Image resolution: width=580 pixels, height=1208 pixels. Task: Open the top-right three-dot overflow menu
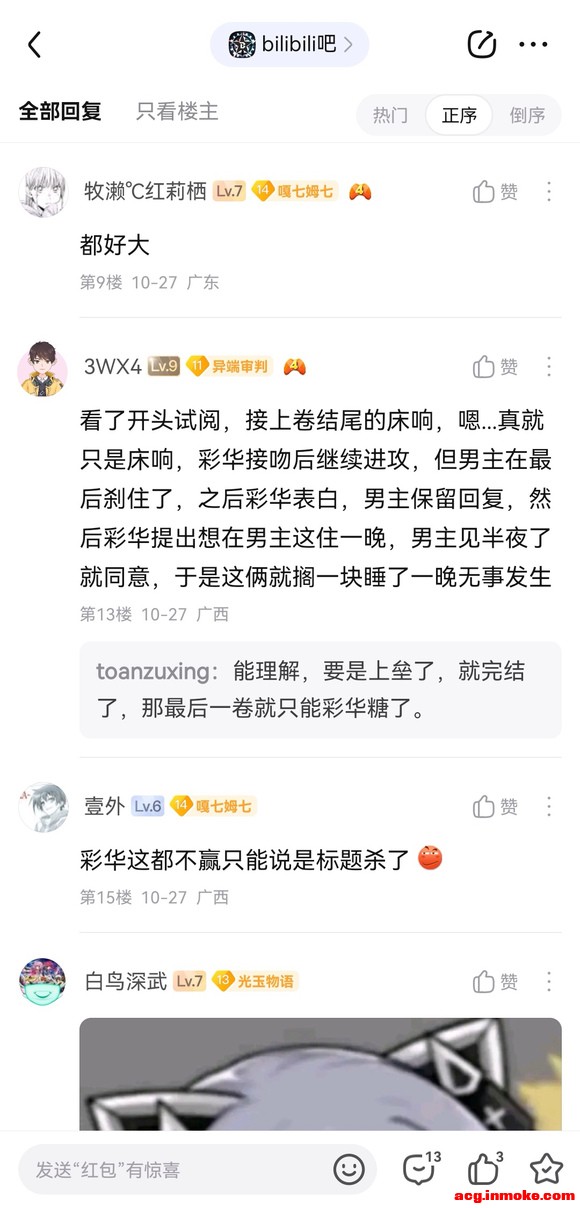click(533, 44)
